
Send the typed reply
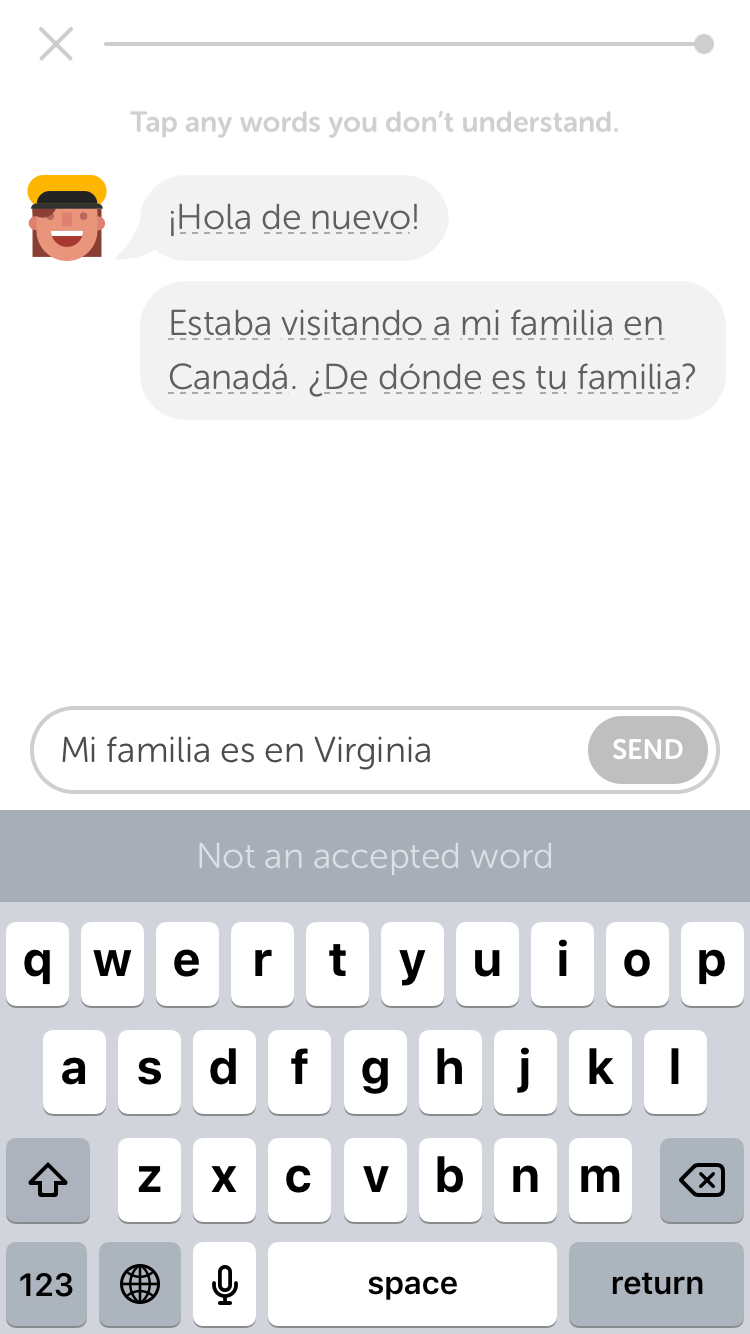point(648,750)
